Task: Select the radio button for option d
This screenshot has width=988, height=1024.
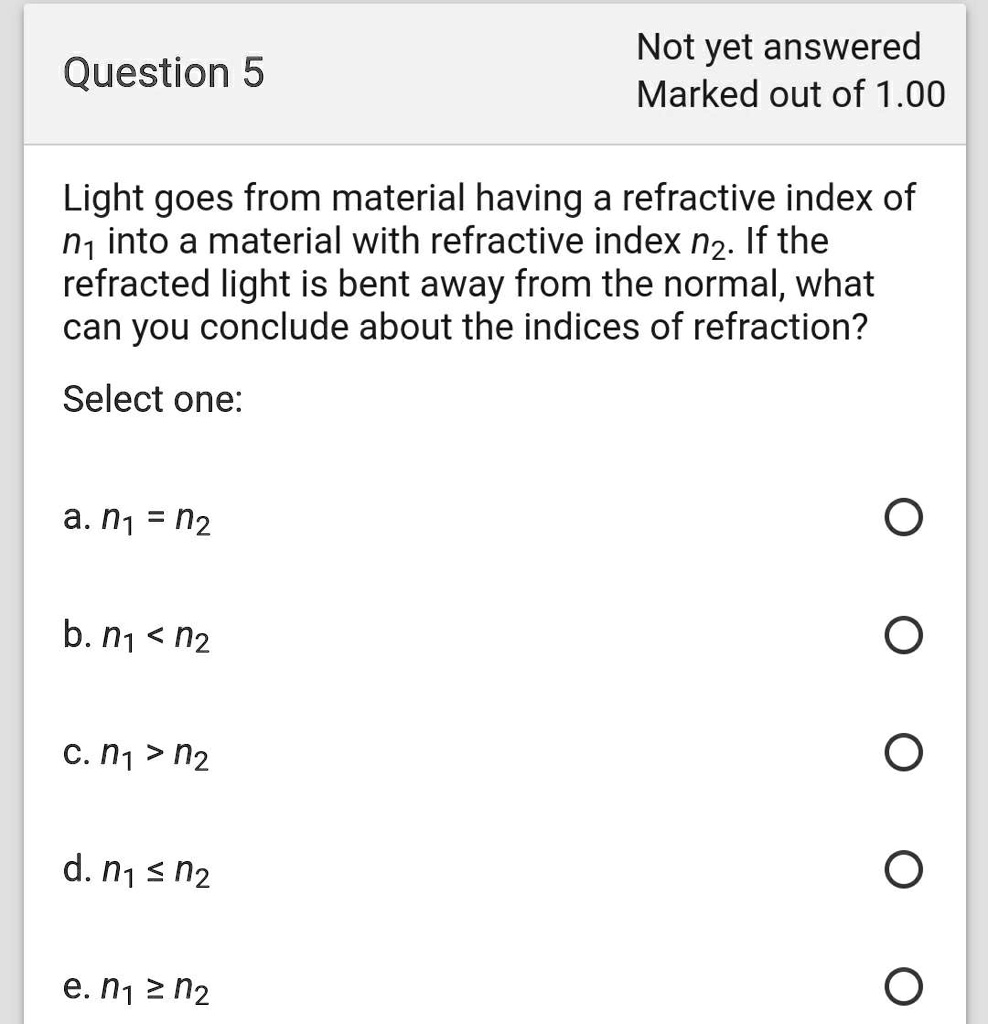Action: coord(904,870)
